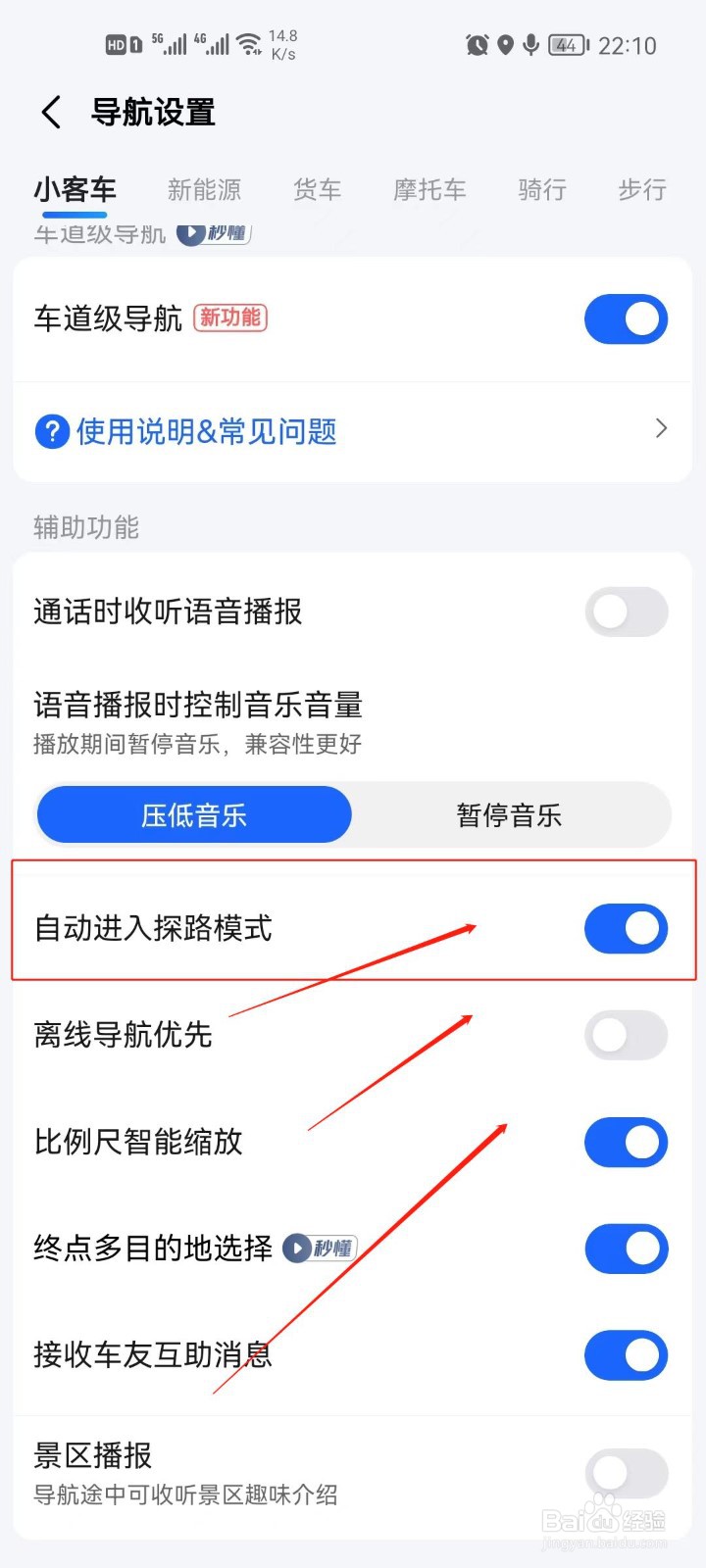Open the 新能源 settings tab
Viewport: 706px width, 1568px height.
click(x=204, y=190)
